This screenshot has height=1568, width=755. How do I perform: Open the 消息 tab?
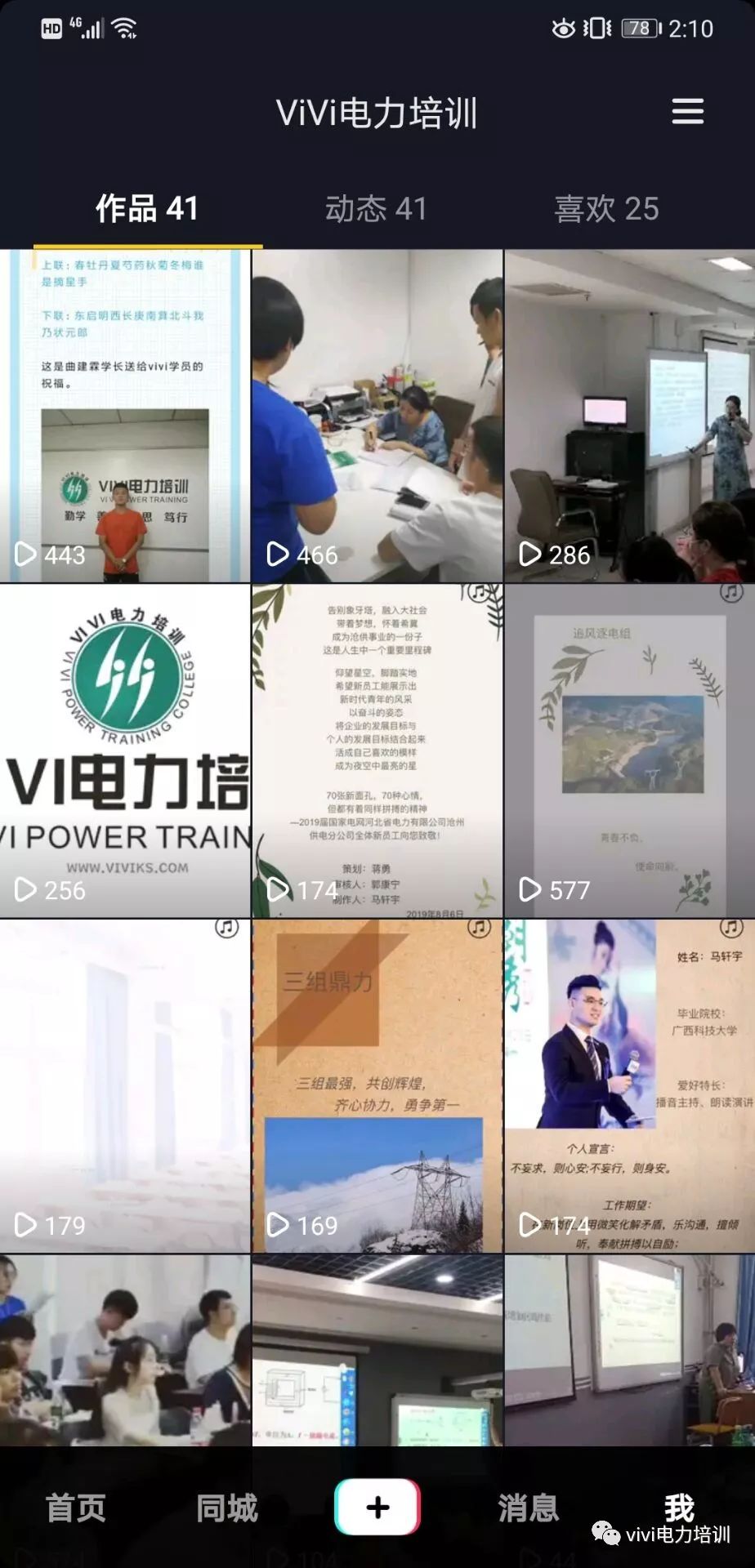tap(528, 1508)
